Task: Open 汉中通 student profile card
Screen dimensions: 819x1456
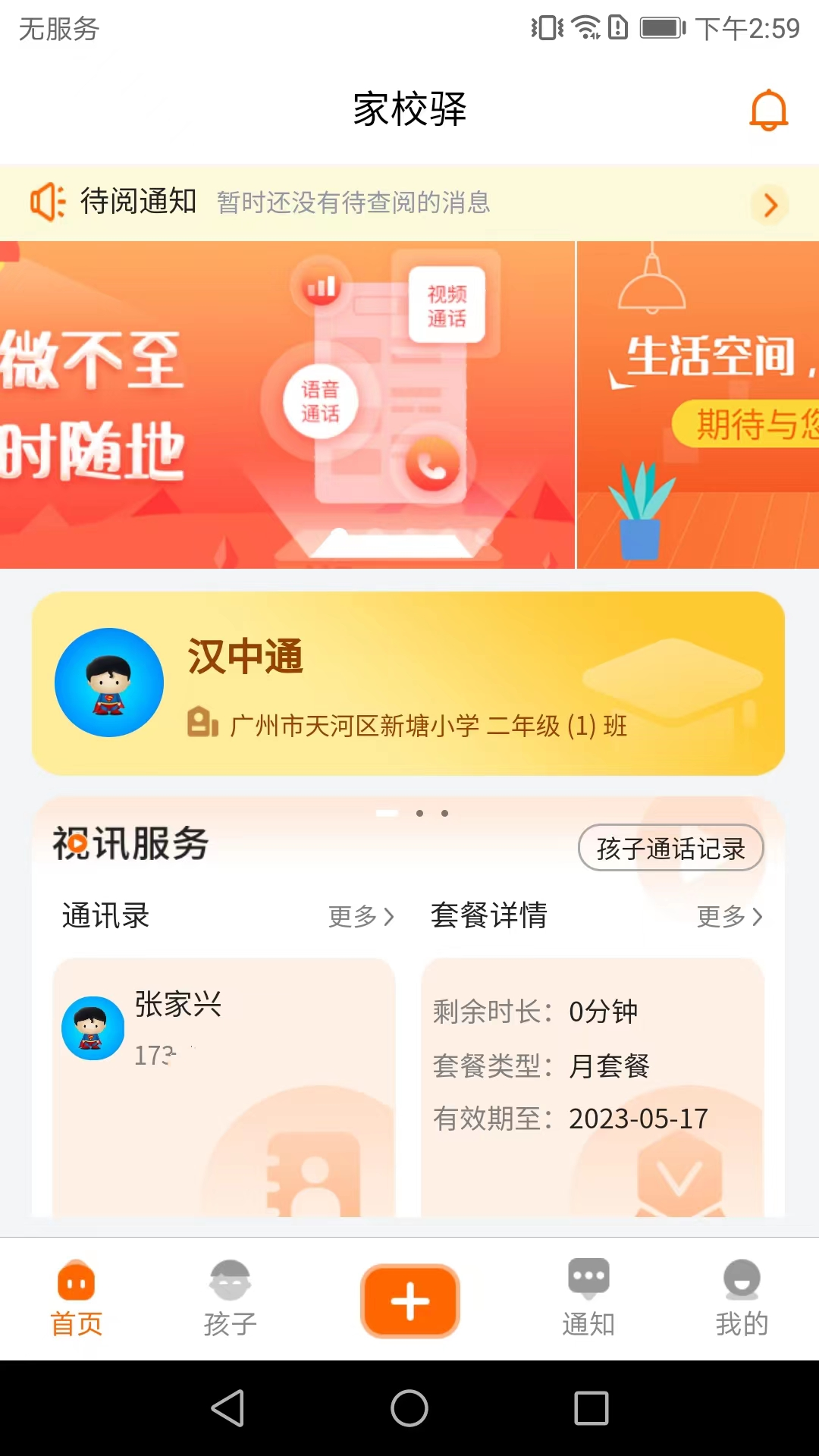Action: click(x=408, y=683)
